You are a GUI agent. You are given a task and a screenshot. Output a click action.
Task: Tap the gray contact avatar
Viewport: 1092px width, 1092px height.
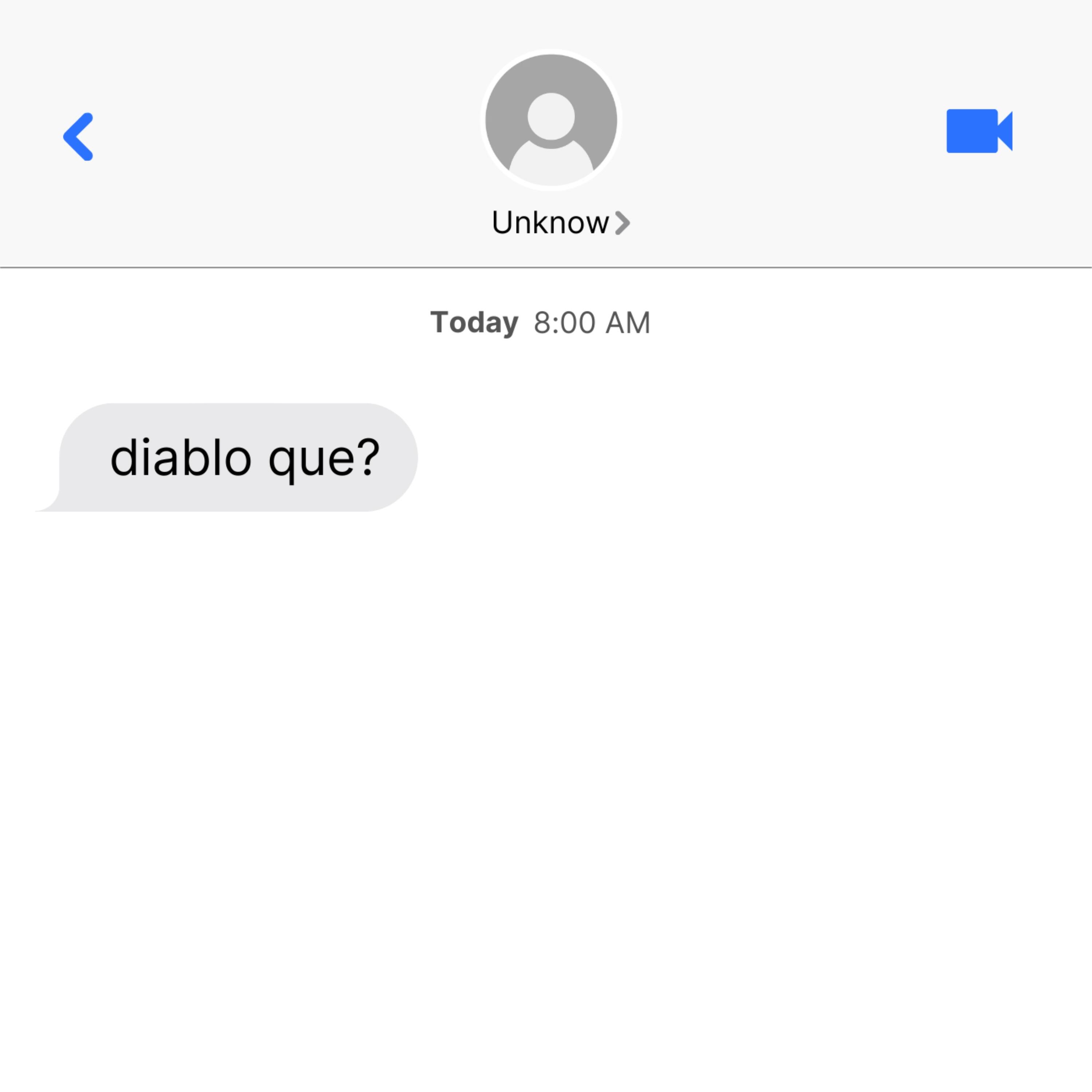(551, 120)
